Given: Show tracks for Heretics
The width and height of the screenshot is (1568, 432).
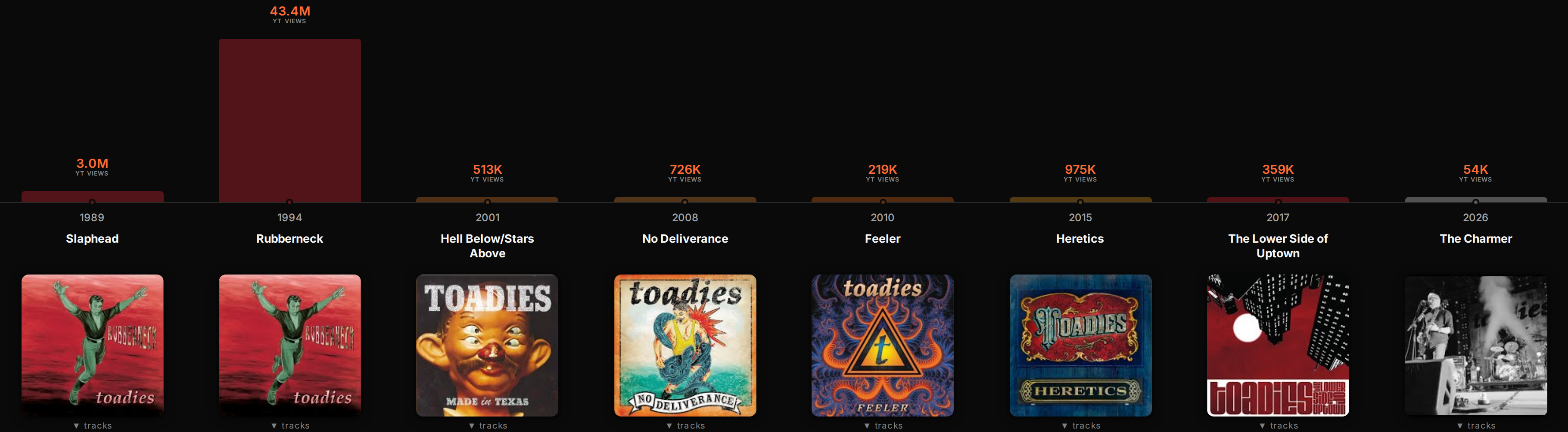Looking at the screenshot, I should pyautogui.click(x=1080, y=425).
